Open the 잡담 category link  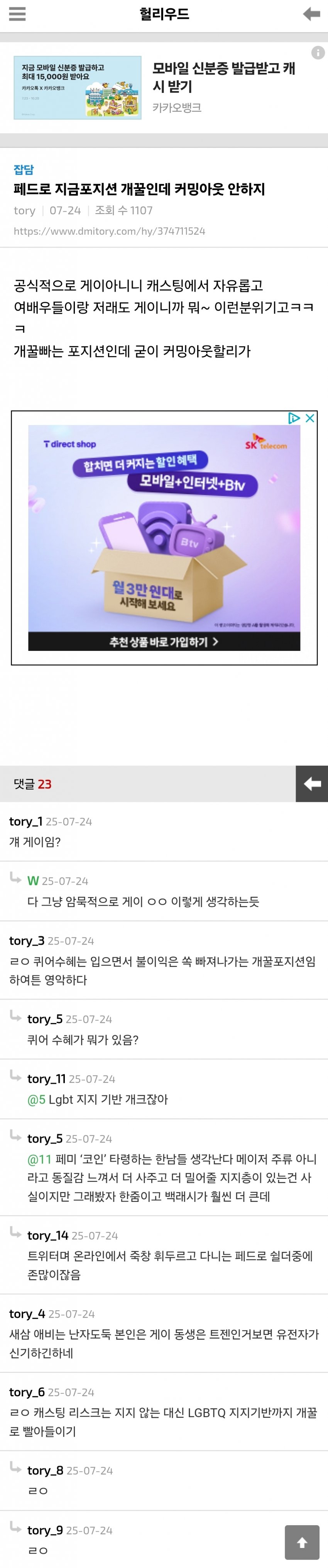pyautogui.click(x=24, y=169)
